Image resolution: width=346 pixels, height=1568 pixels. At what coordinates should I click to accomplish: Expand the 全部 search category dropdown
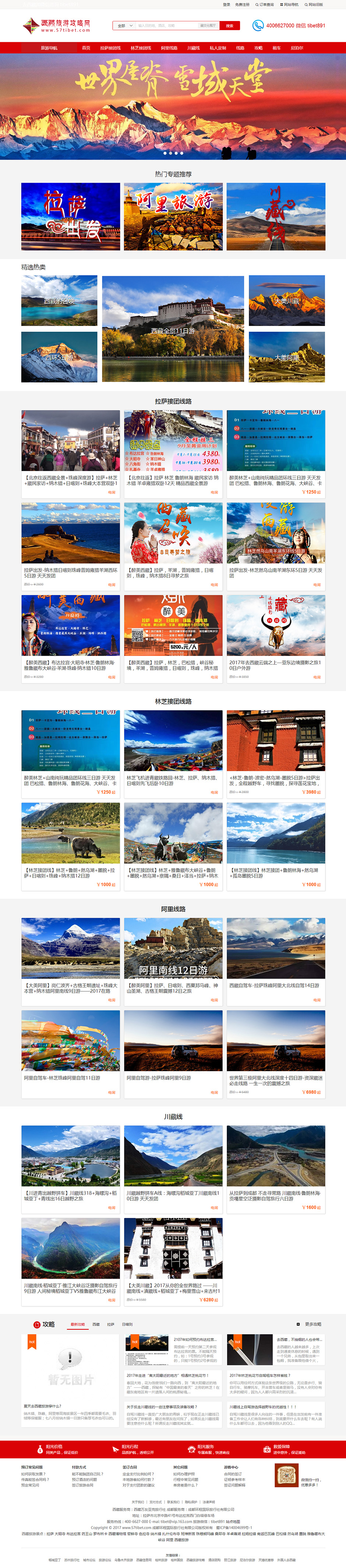click(124, 26)
